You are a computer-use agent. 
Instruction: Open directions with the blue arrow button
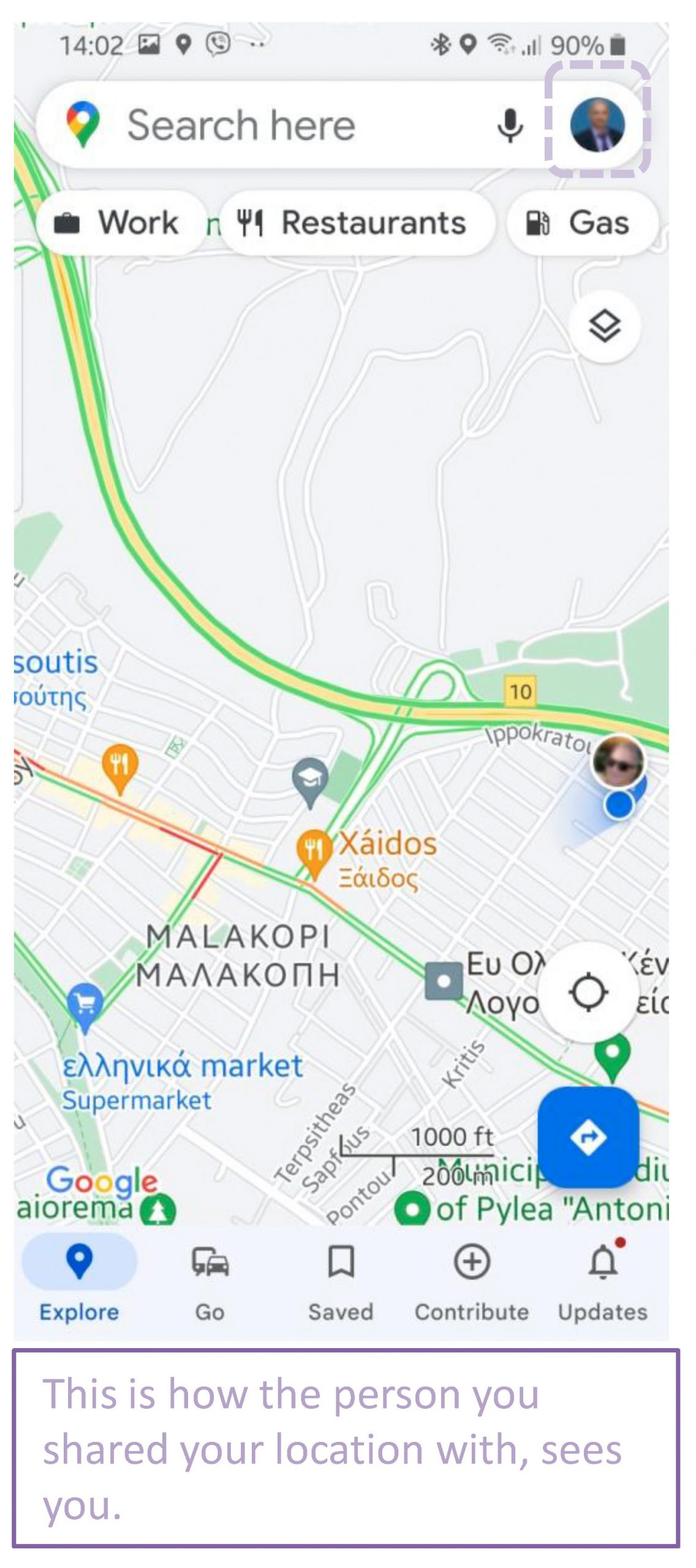tap(588, 1137)
